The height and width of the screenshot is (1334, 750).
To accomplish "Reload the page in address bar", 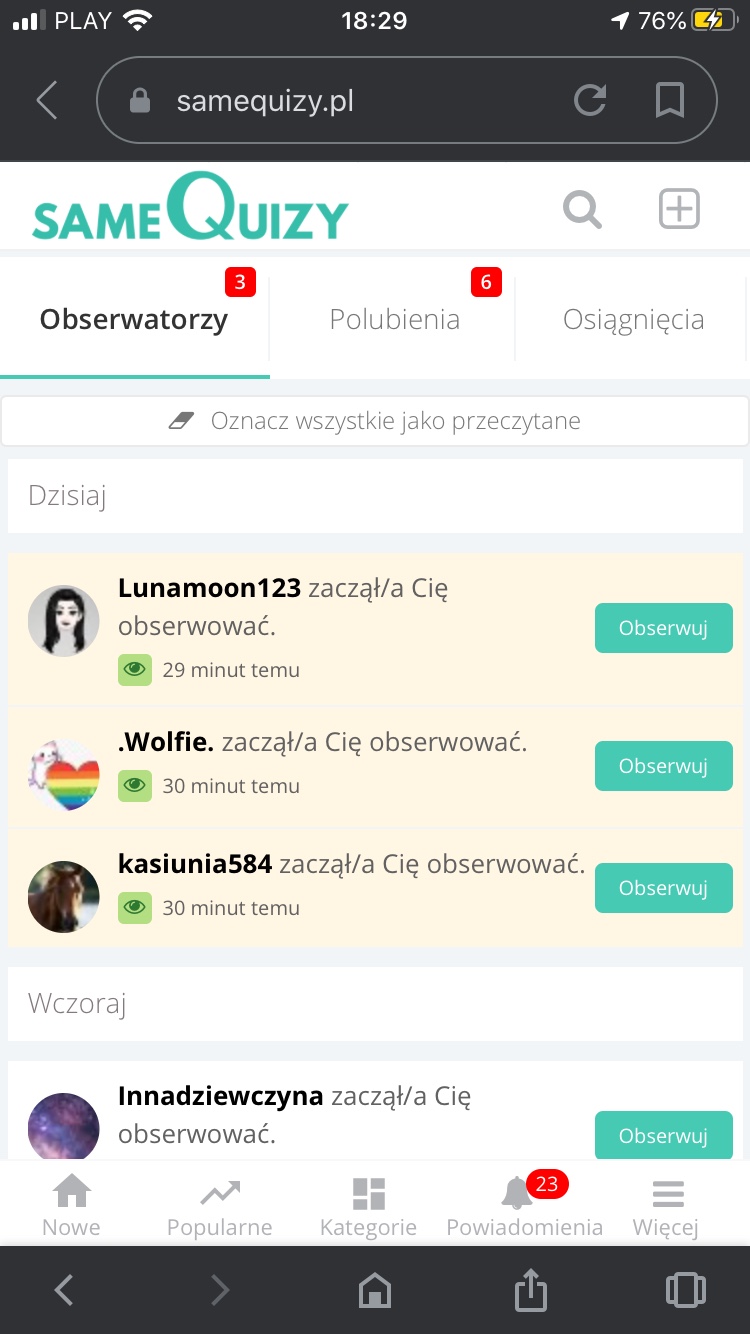I will click(x=590, y=100).
